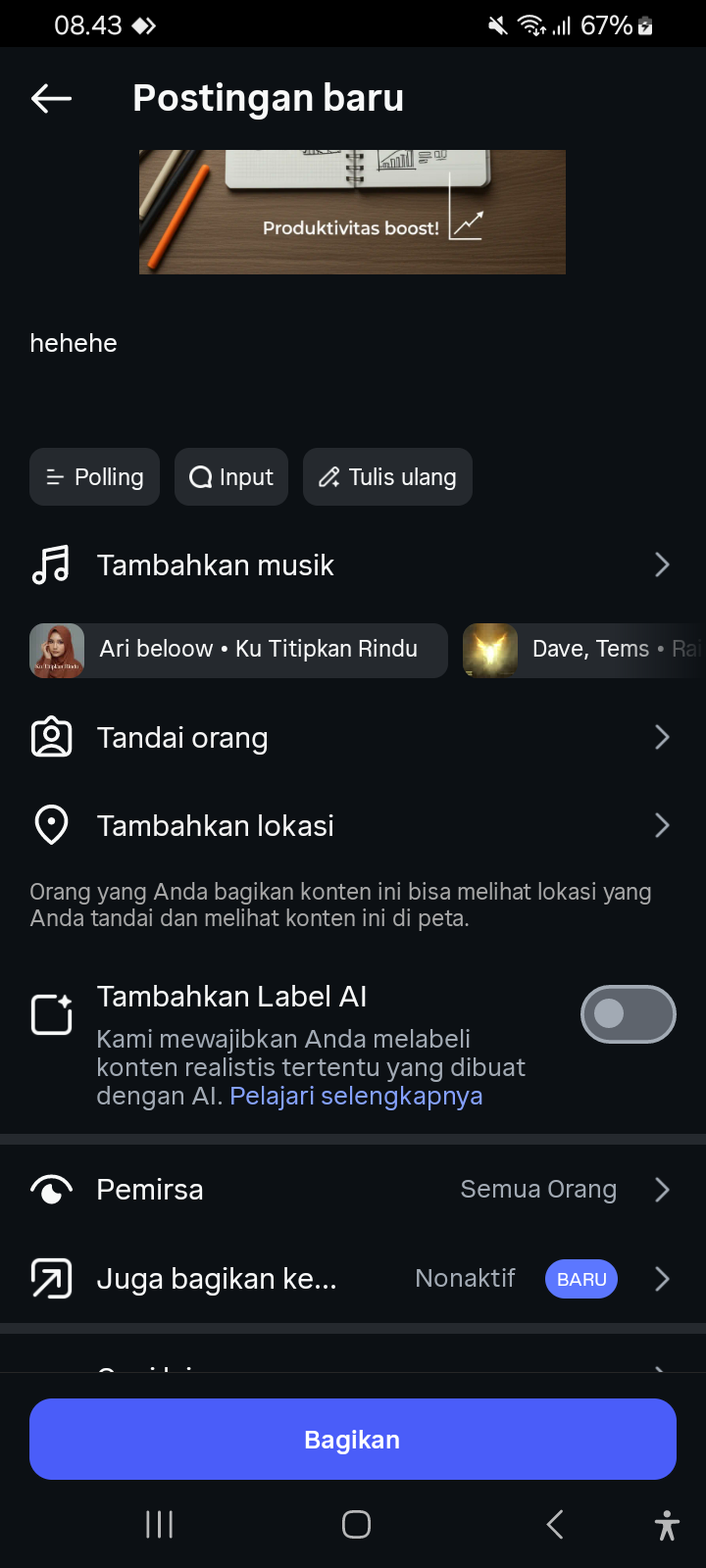Enable the Tambahkan Label AI switch

tap(628, 1014)
